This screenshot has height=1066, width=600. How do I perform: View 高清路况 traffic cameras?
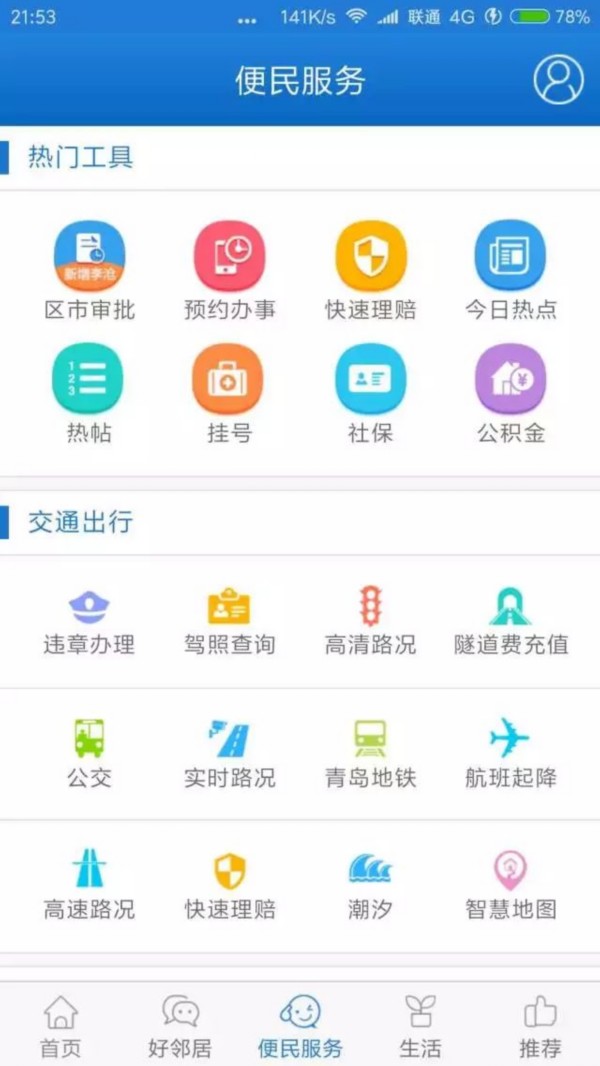pyautogui.click(x=370, y=620)
